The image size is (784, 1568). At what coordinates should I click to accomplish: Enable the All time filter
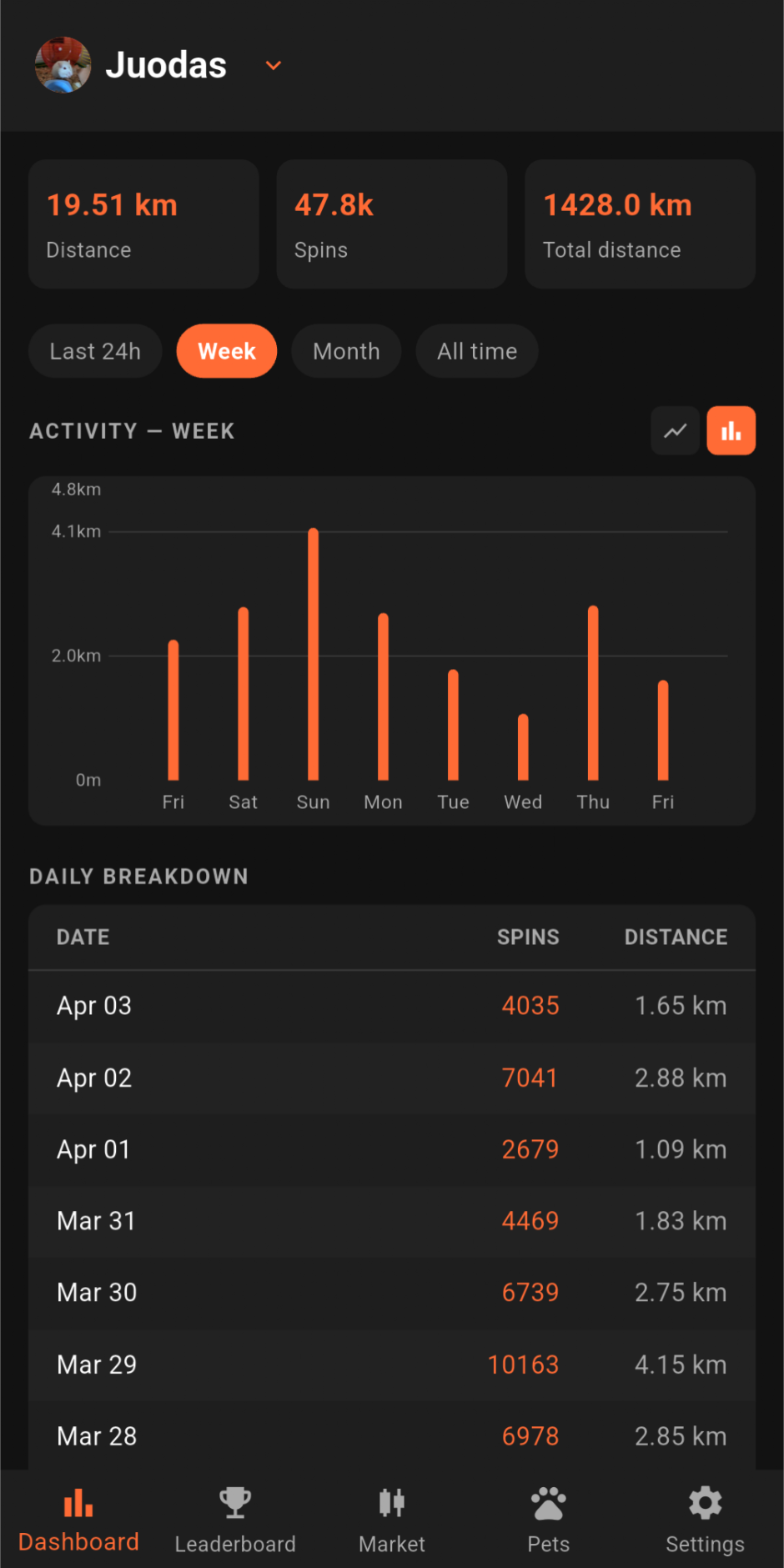pos(476,351)
